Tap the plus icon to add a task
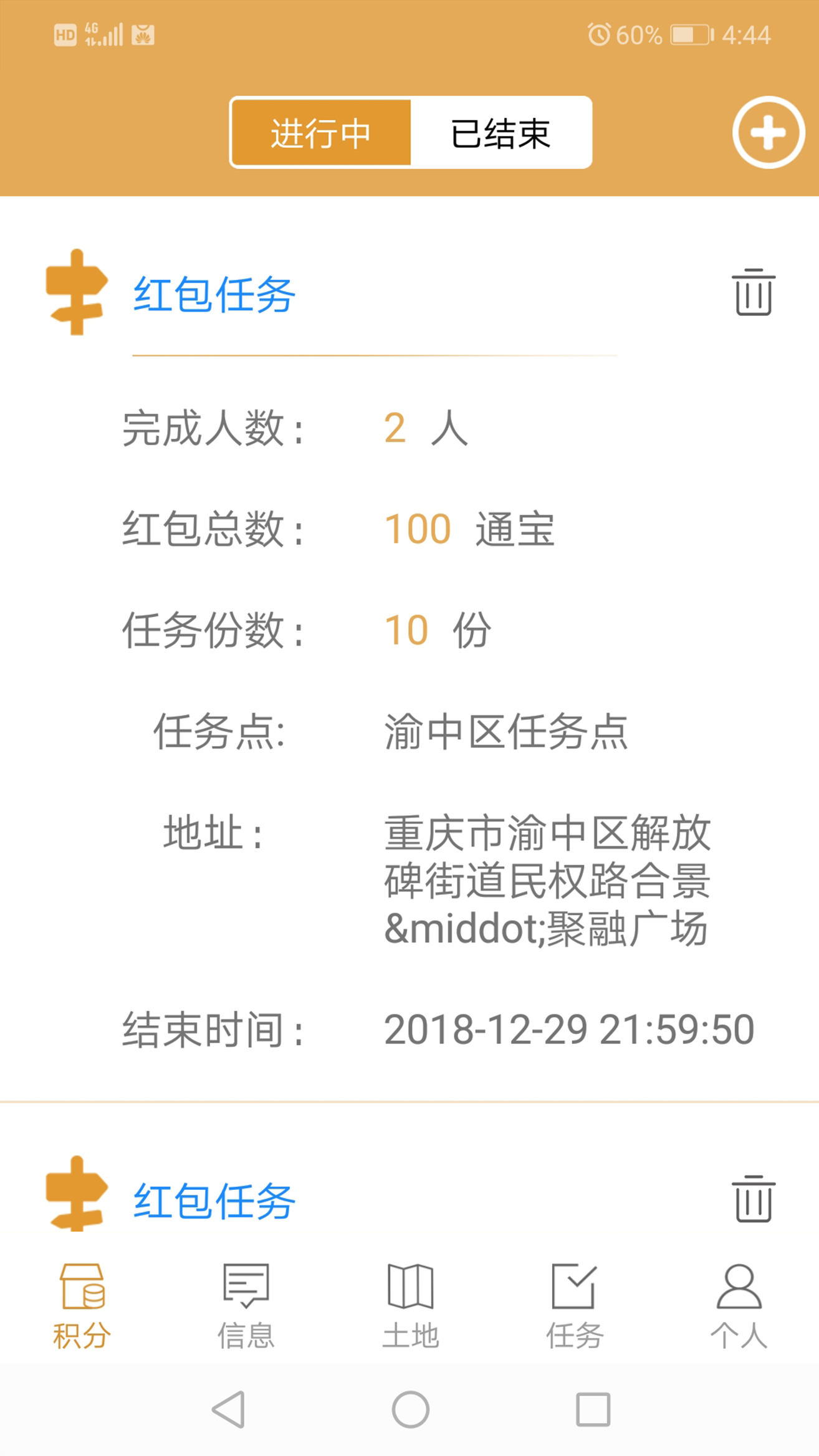This screenshot has width=819, height=1456. pos(768,133)
